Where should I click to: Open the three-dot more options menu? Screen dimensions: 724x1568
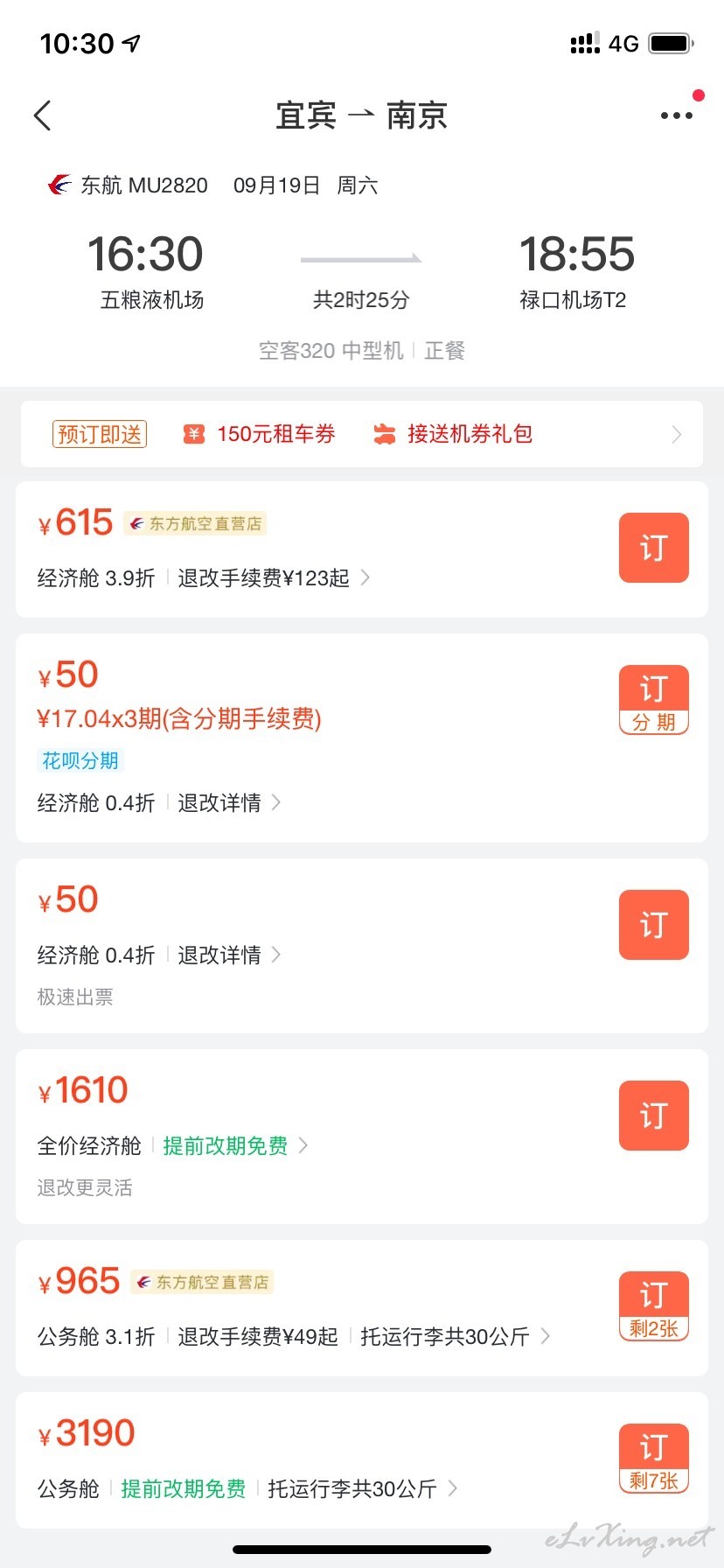(x=676, y=115)
